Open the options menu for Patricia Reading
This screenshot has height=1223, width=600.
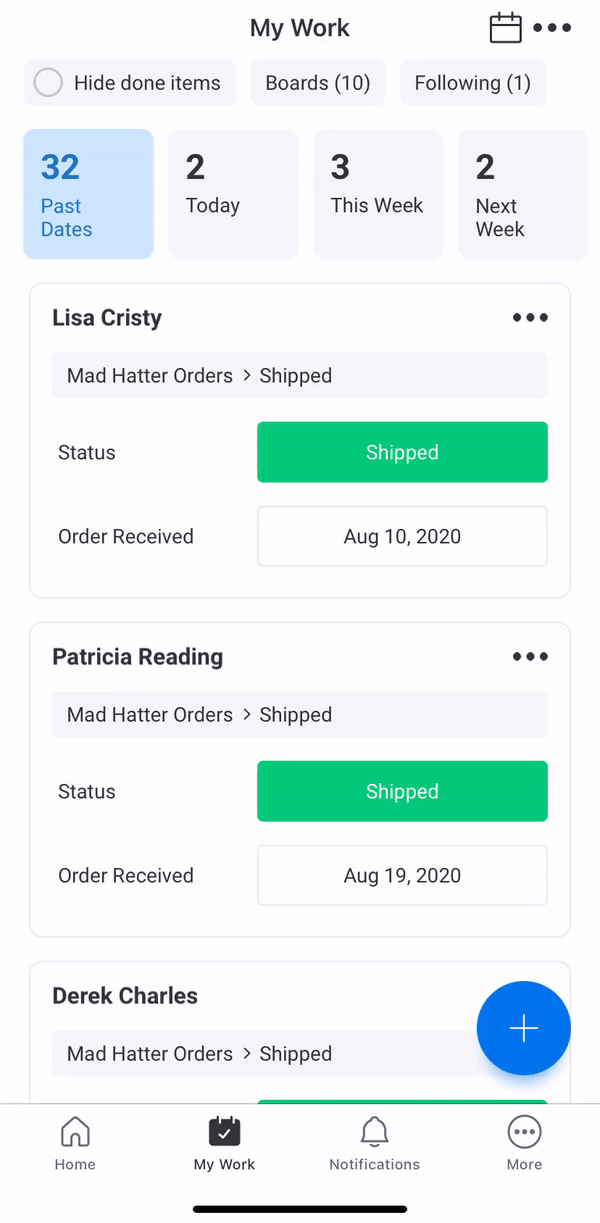click(x=530, y=657)
